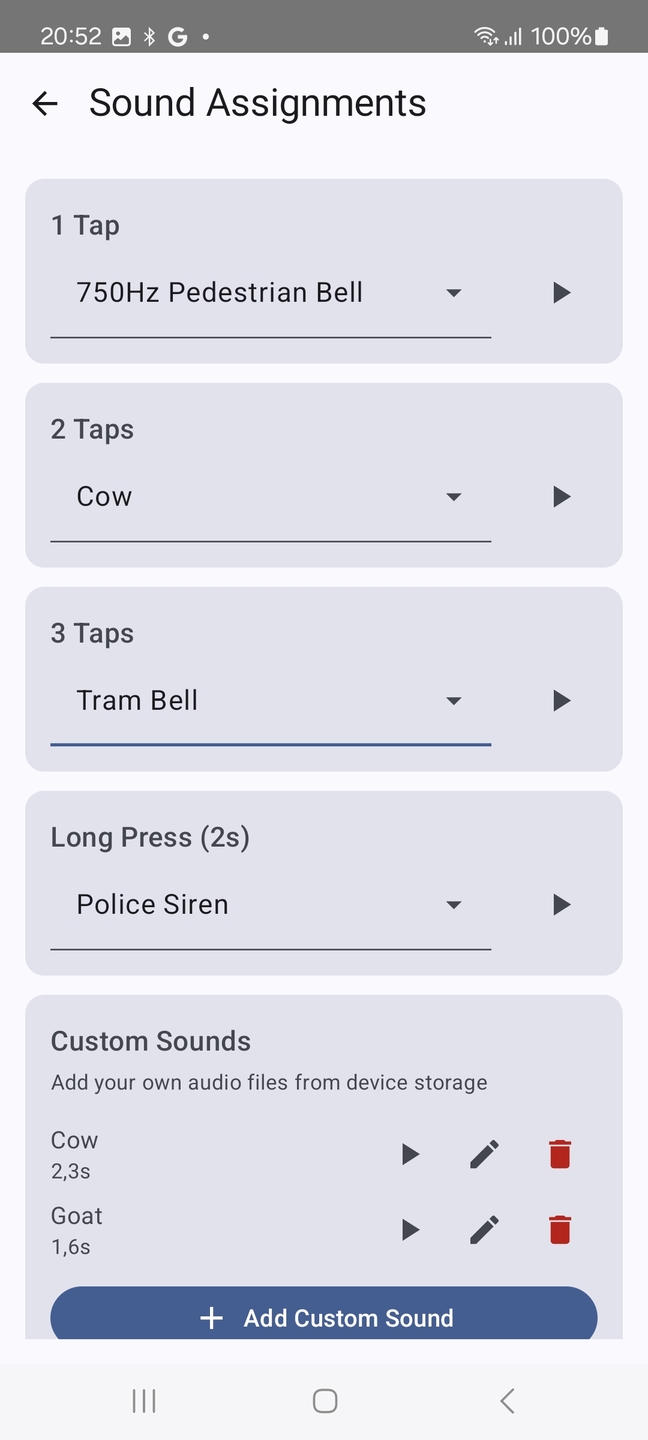The image size is (648, 1440).
Task: Tap Add Custom Sound button
Action: [x=324, y=1316]
